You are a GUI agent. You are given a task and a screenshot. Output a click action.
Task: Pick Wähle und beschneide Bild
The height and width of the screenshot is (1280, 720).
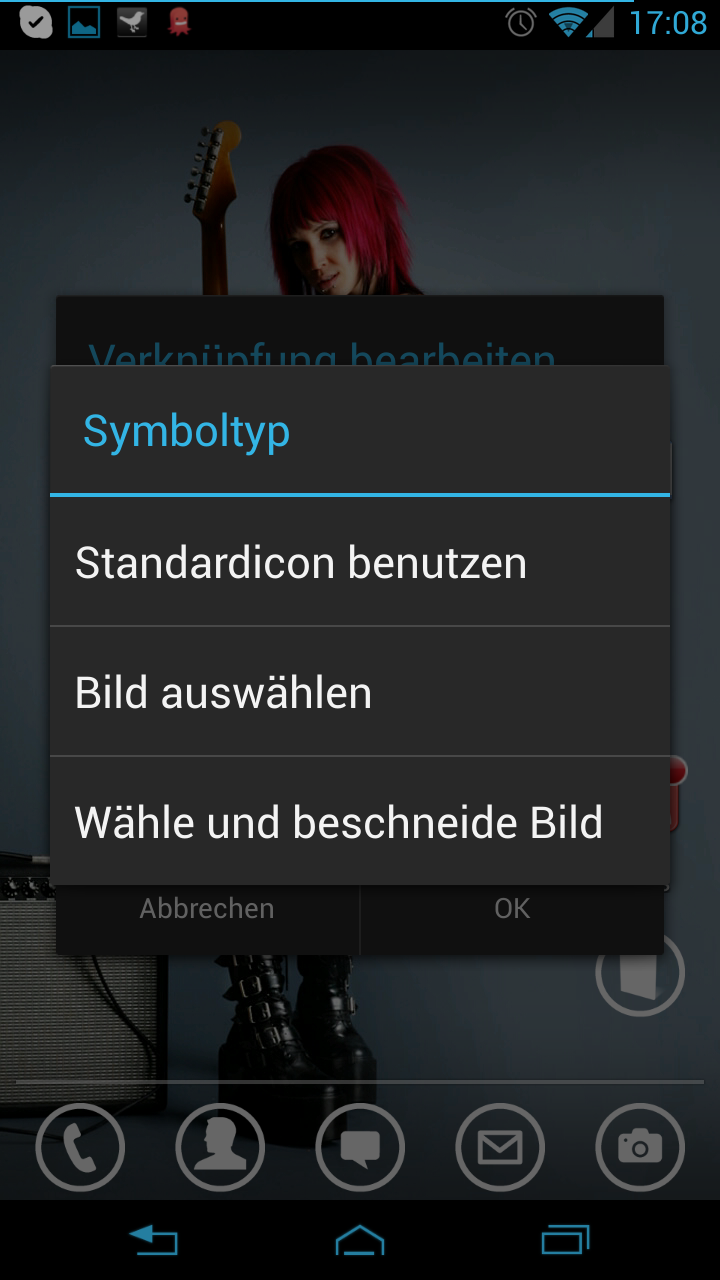[360, 821]
